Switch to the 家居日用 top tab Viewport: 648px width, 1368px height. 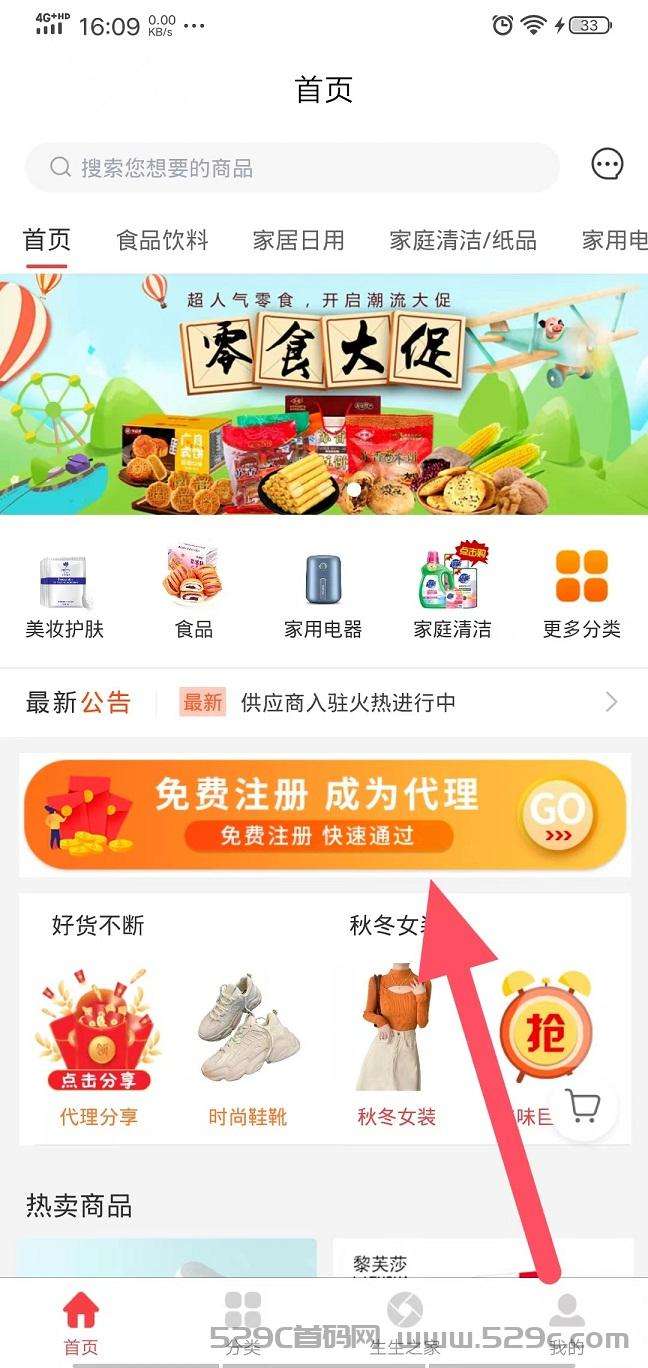[x=298, y=240]
